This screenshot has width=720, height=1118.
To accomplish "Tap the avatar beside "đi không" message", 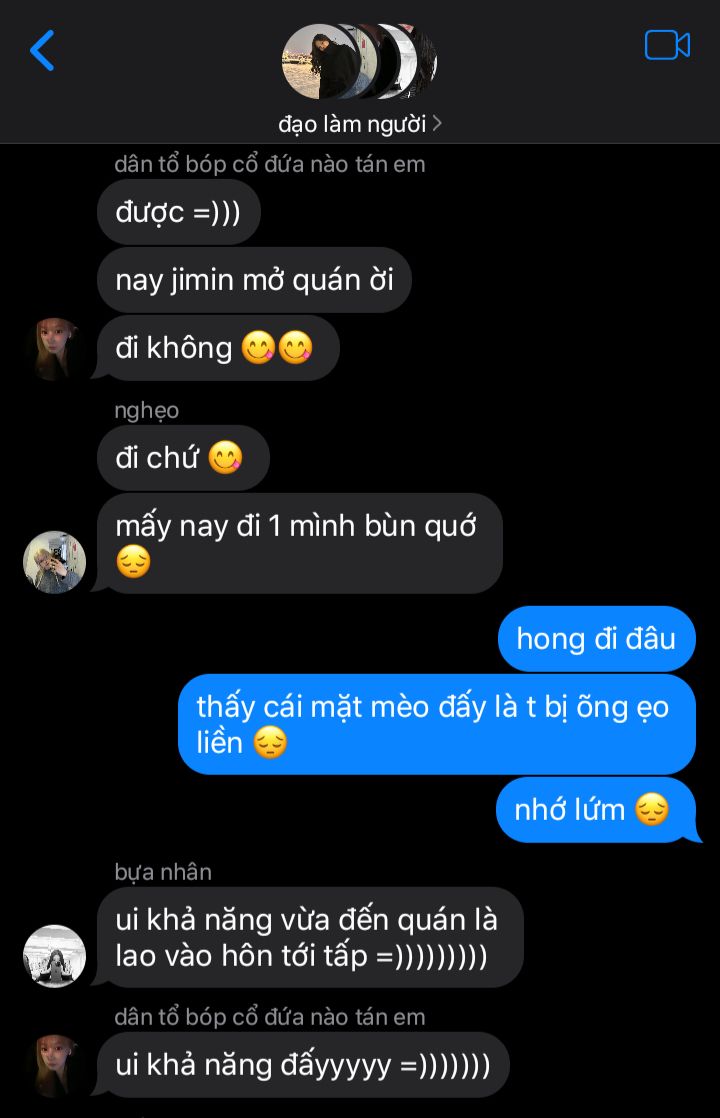I will [x=55, y=349].
